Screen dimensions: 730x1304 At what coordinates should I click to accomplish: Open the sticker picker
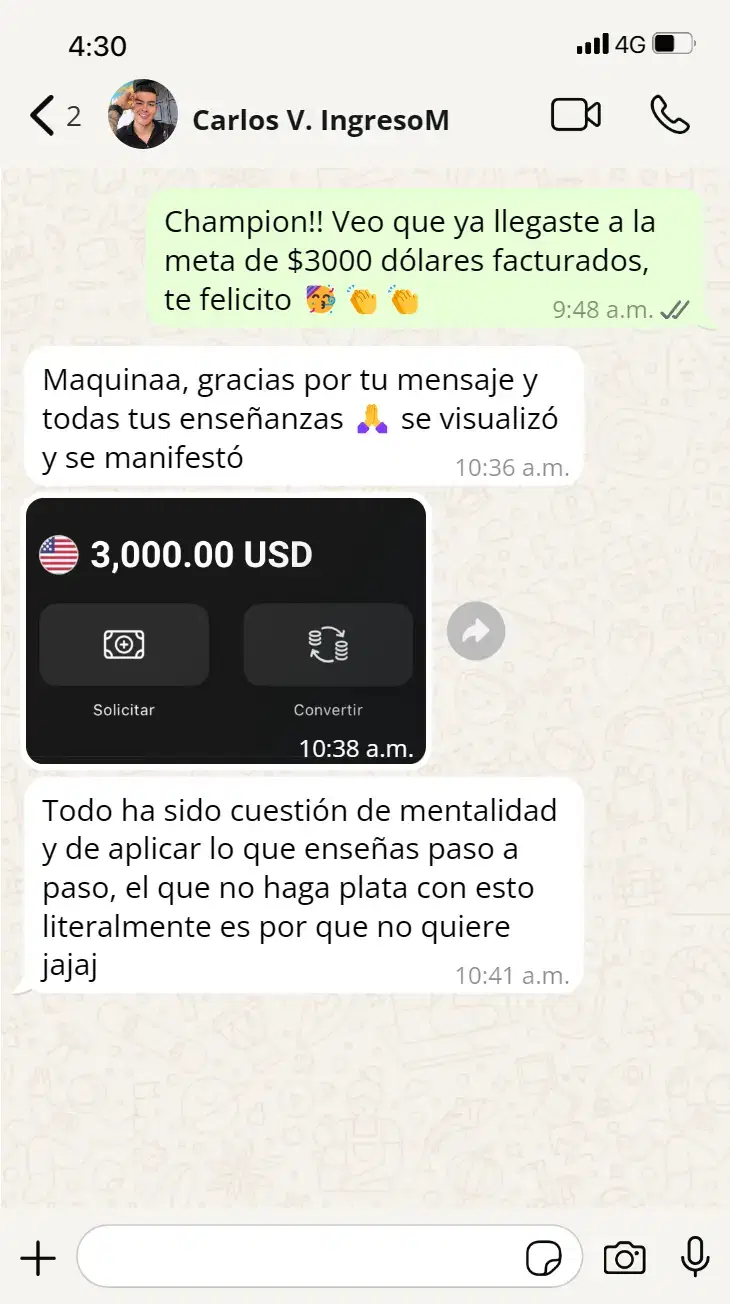click(544, 1259)
